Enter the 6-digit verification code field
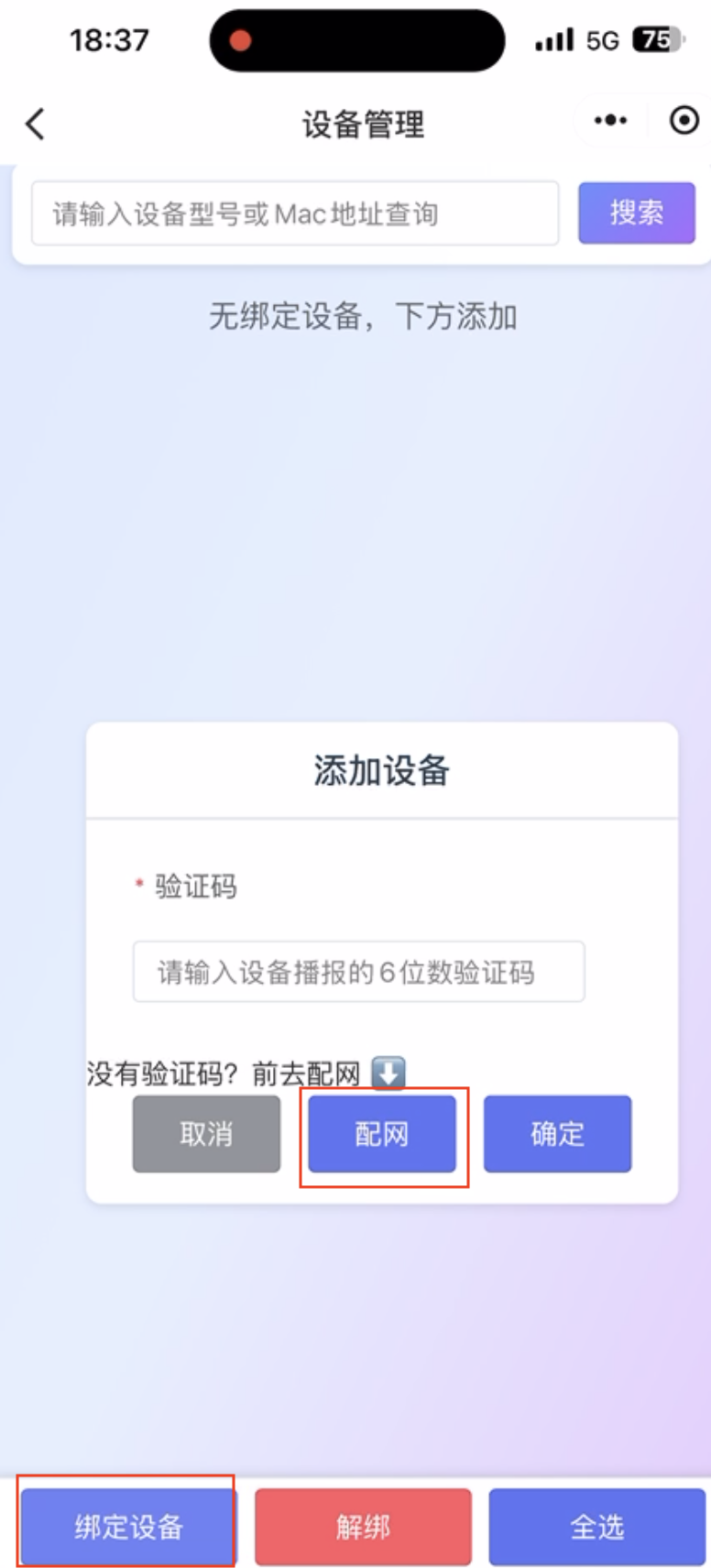This screenshot has width=711, height=1568. click(358, 971)
